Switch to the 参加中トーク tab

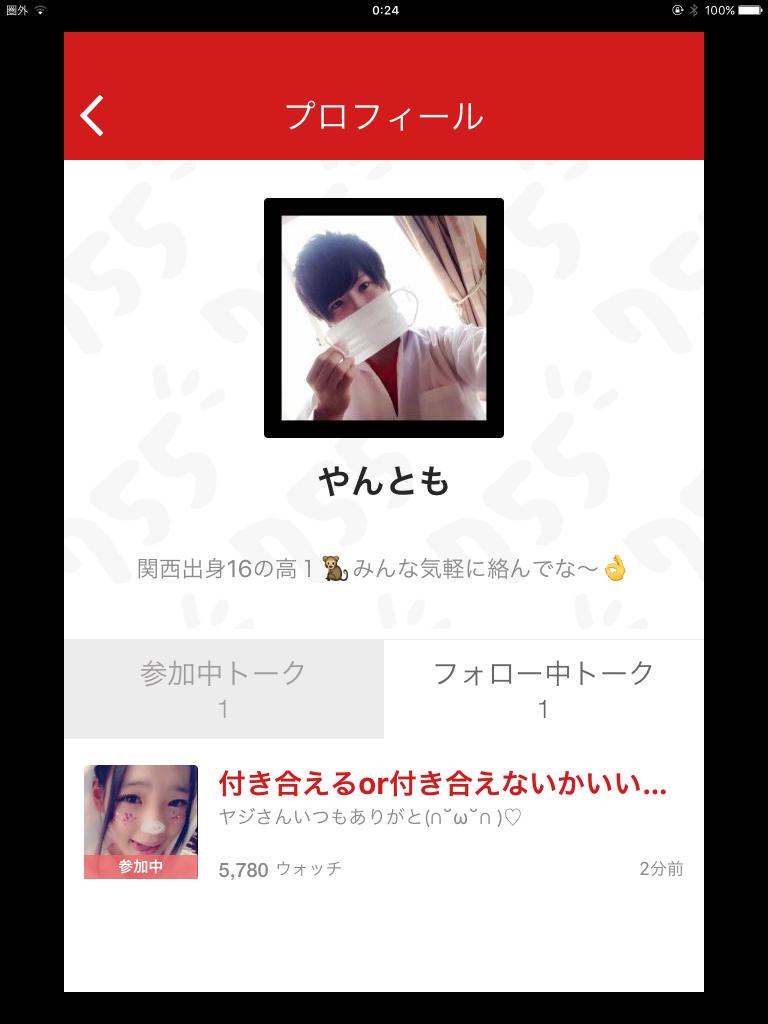(224, 689)
